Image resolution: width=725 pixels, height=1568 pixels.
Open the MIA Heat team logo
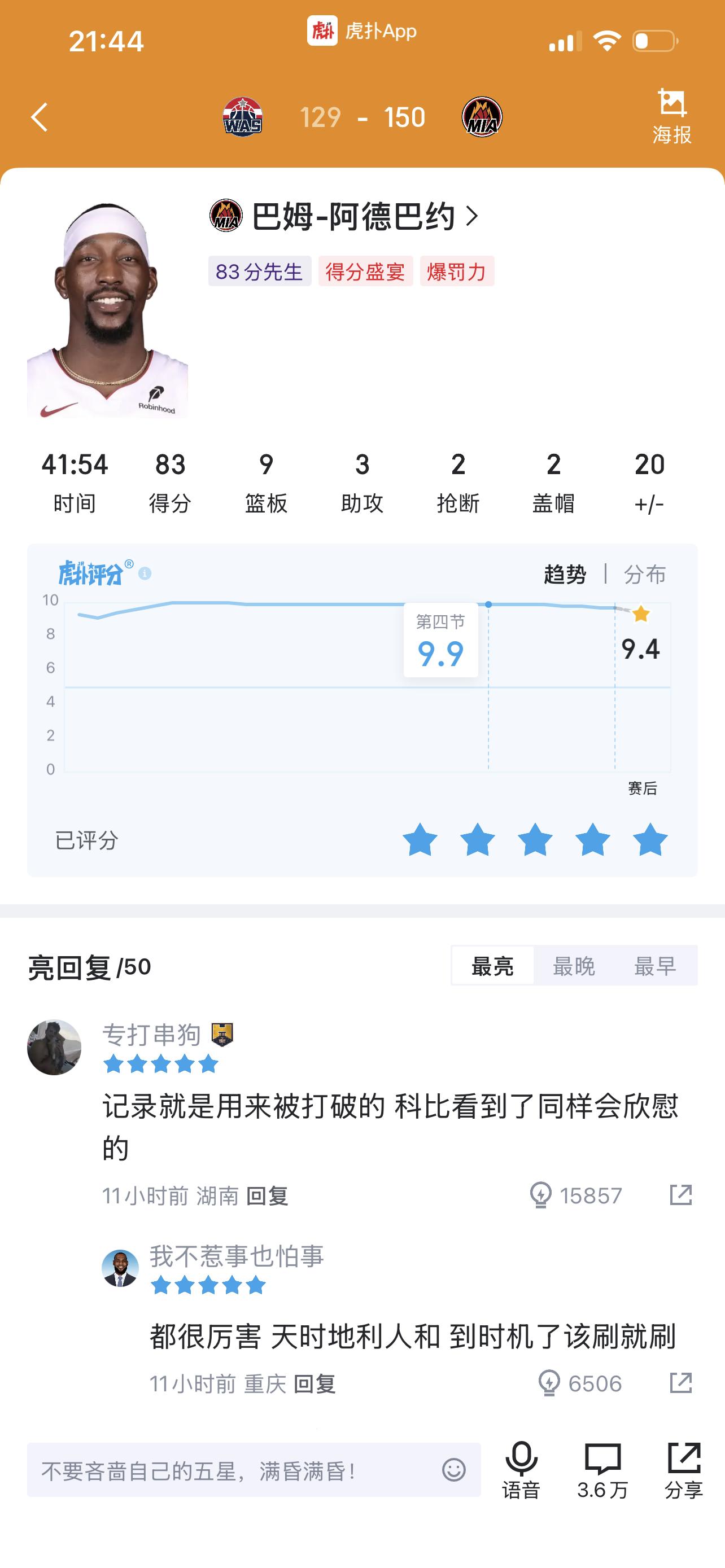[482, 117]
